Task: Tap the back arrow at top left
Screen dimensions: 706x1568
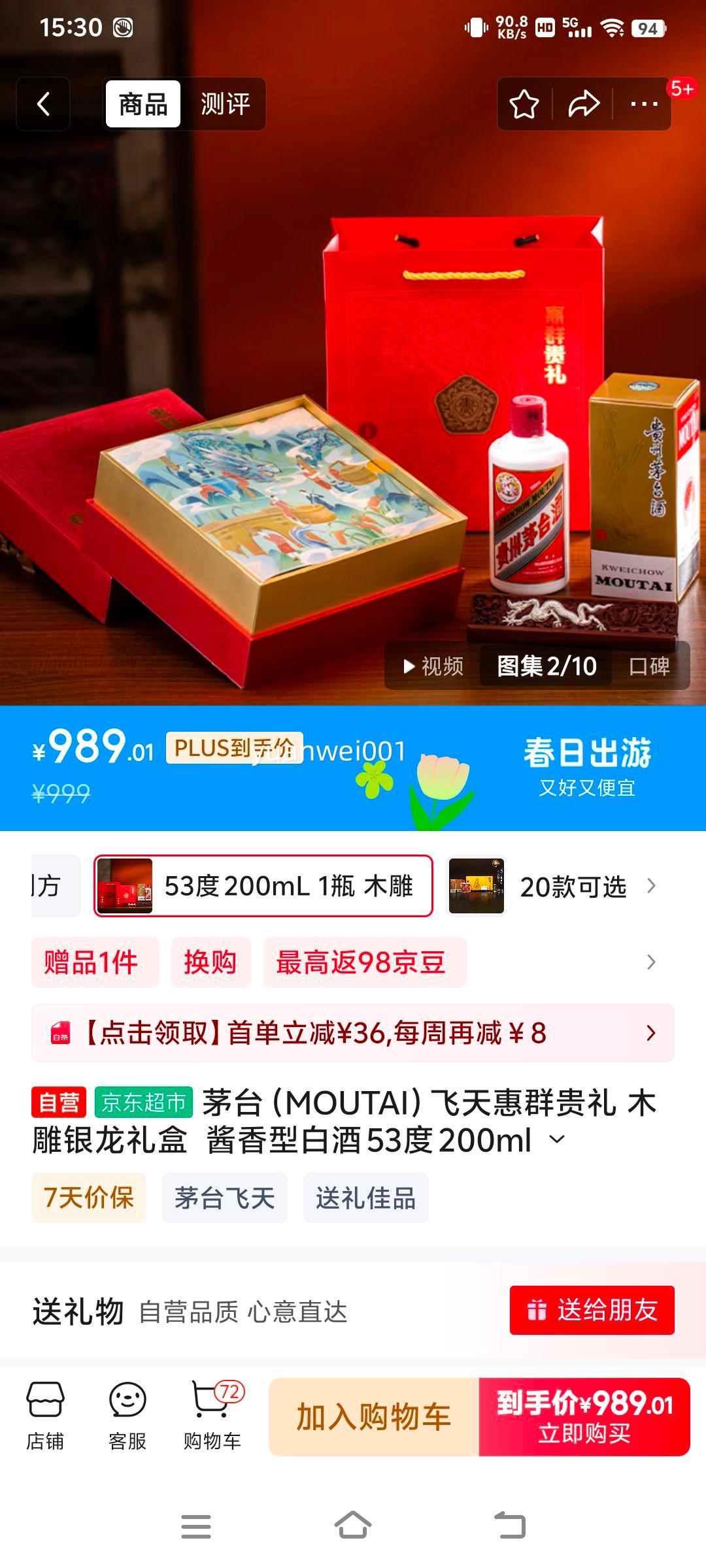Action: pos(43,103)
